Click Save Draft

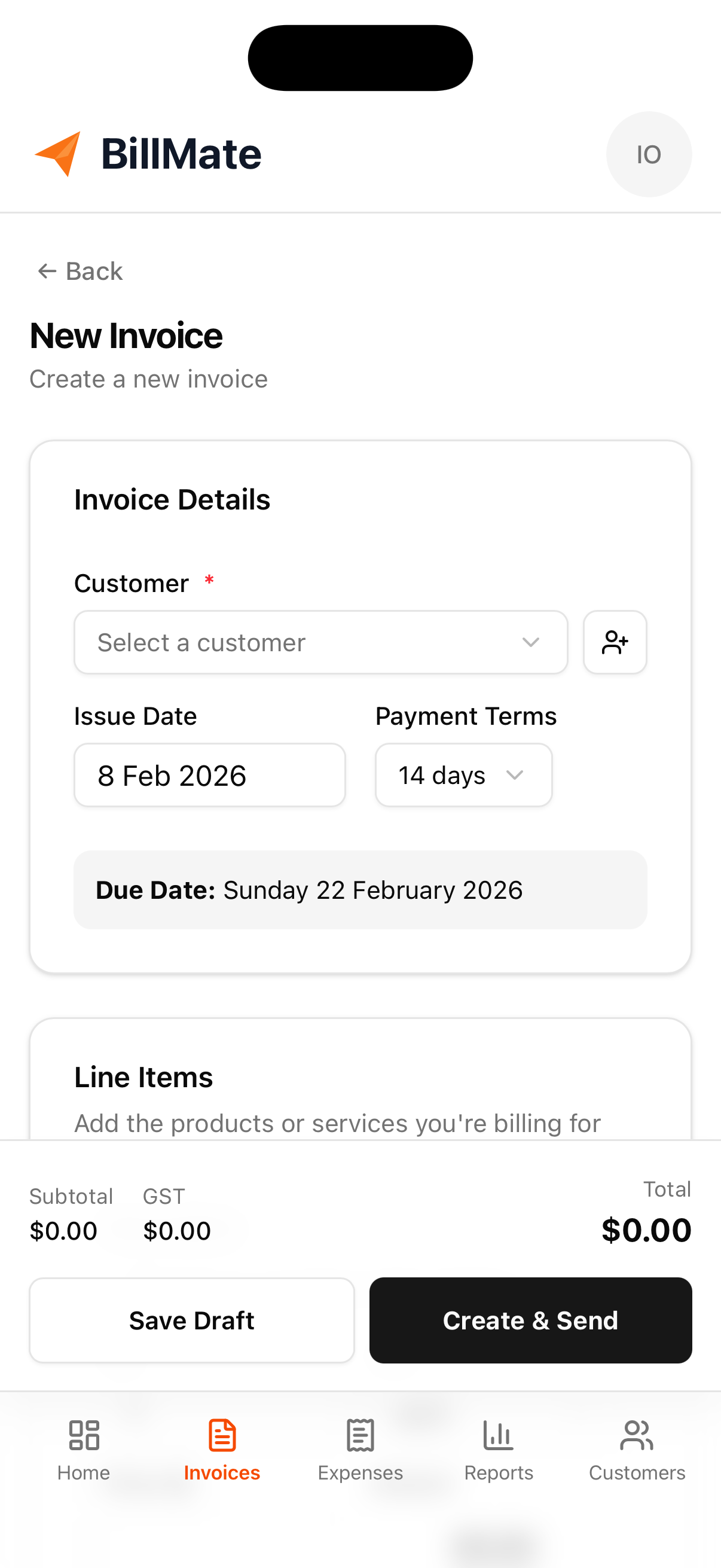click(x=192, y=1320)
